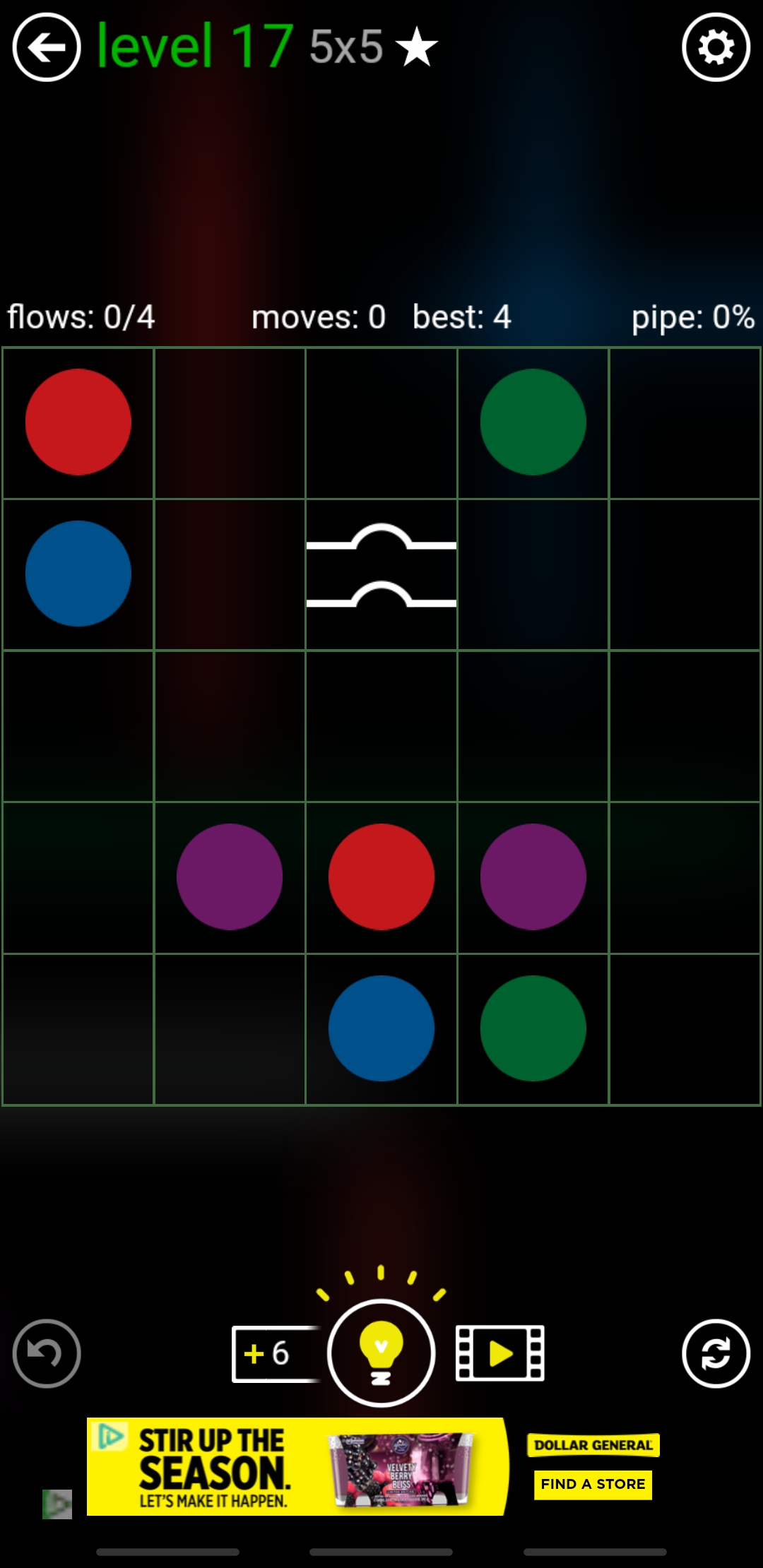Select the blue dot in the bottom row

[381, 1028]
